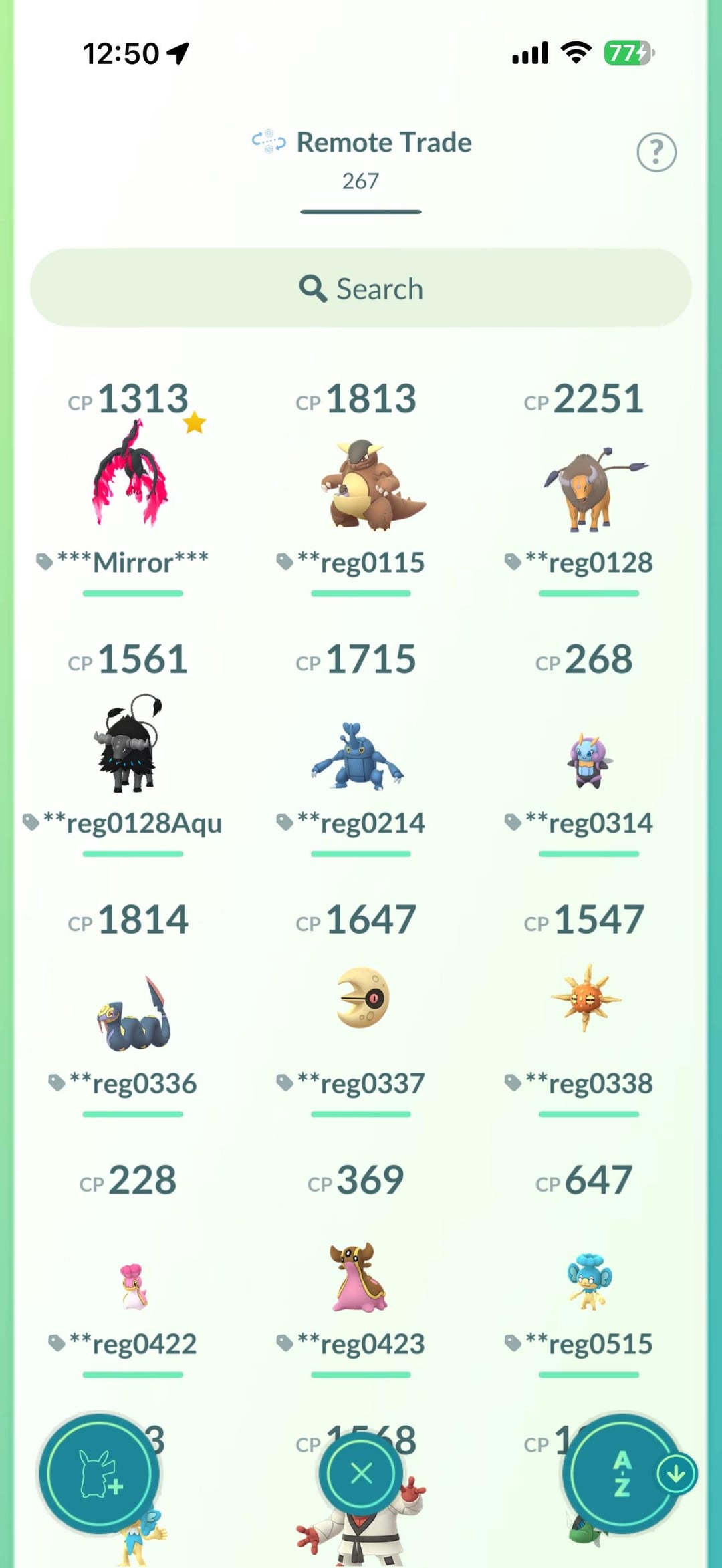The image size is (722, 1568).
Task: Tap the Pokémon plus button
Action: [99, 1473]
